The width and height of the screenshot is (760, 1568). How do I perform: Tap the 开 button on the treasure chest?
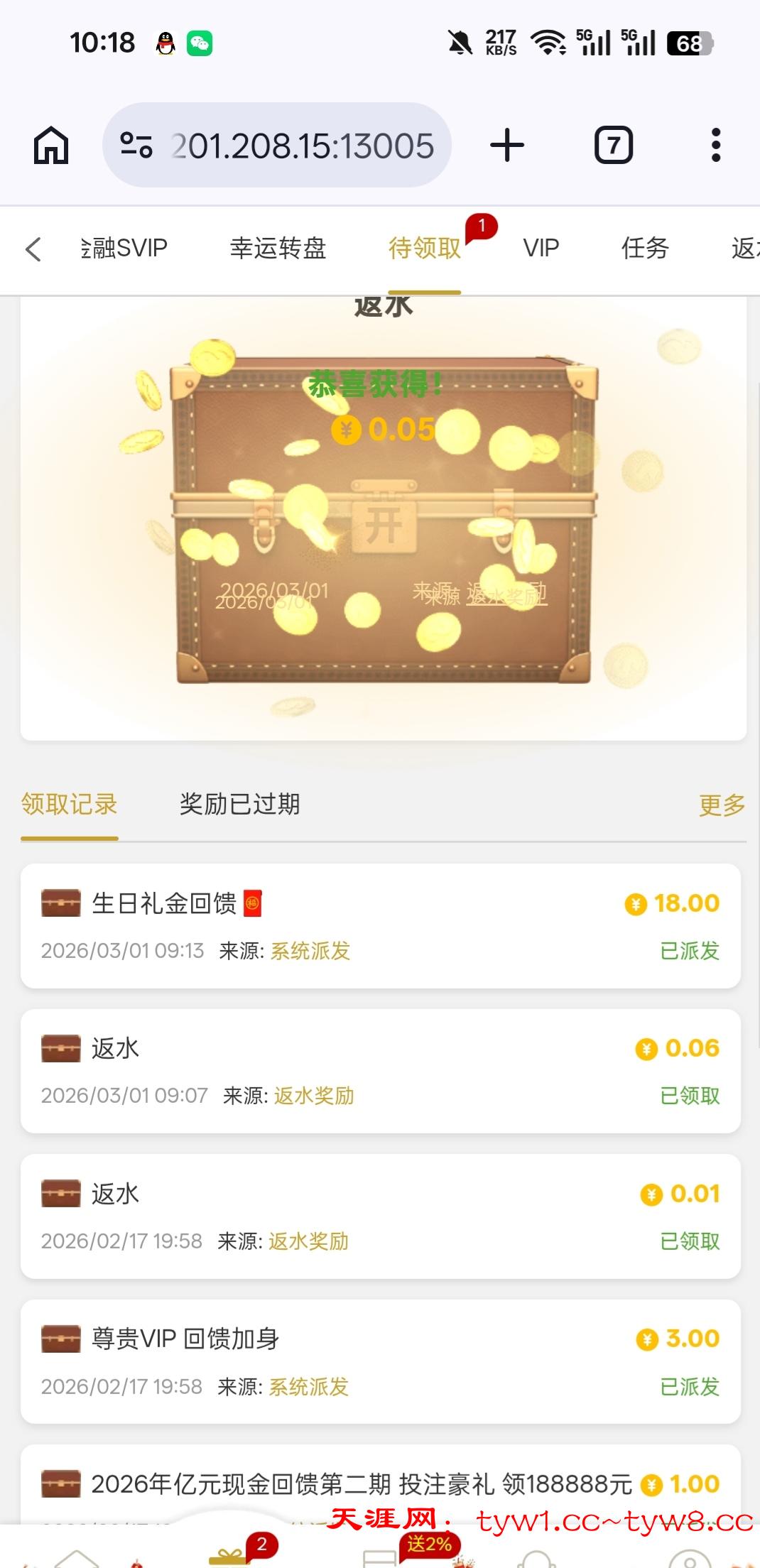(384, 523)
